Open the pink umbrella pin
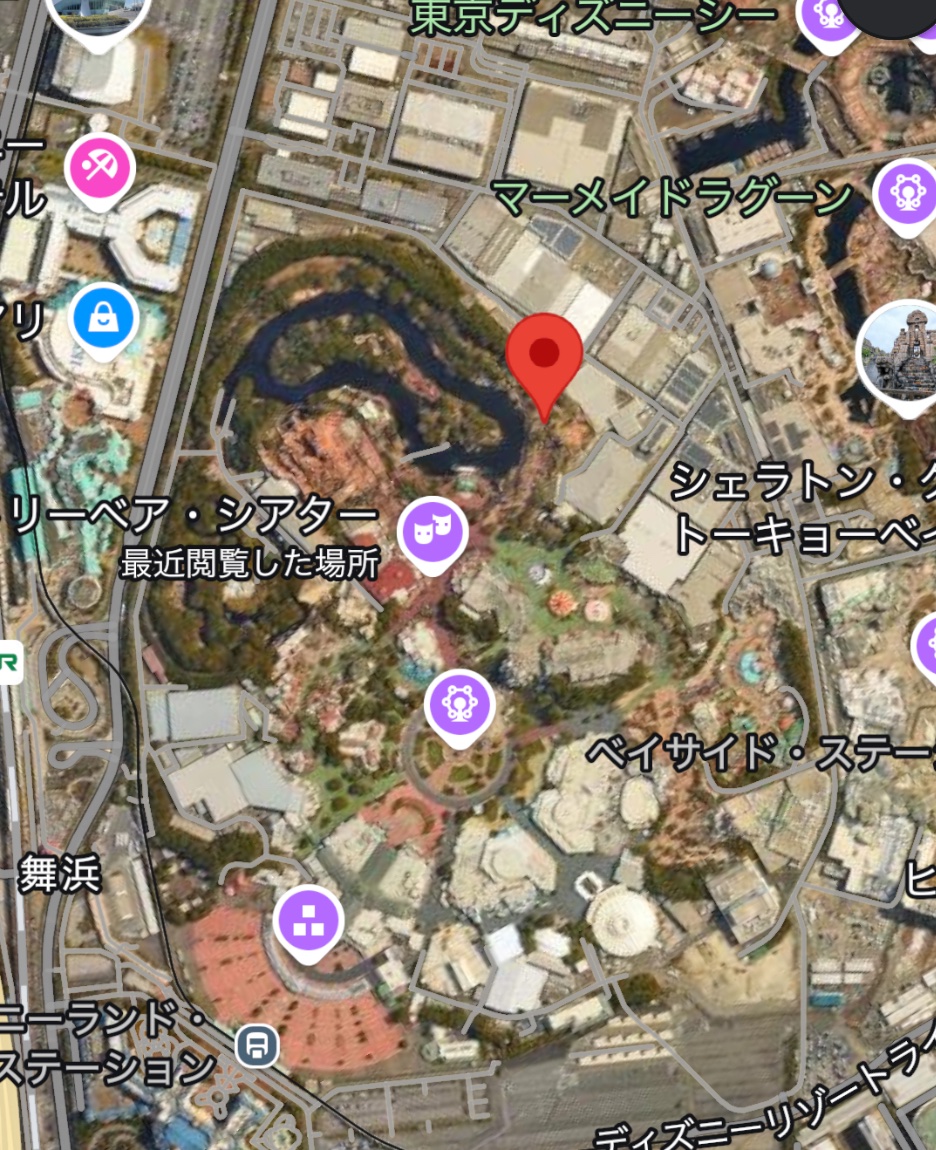 pyautogui.click(x=99, y=166)
